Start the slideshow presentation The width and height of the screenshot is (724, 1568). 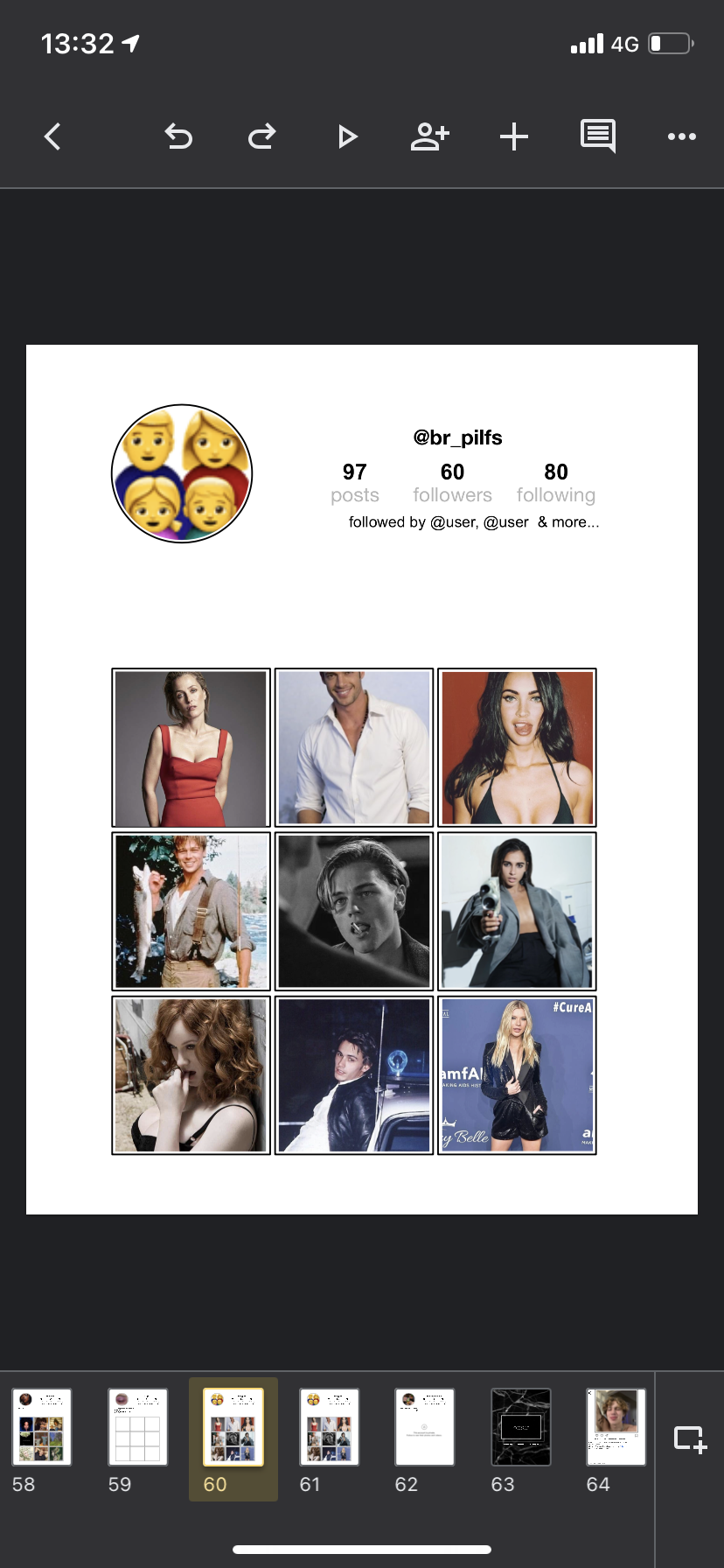pyautogui.click(x=347, y=136)
